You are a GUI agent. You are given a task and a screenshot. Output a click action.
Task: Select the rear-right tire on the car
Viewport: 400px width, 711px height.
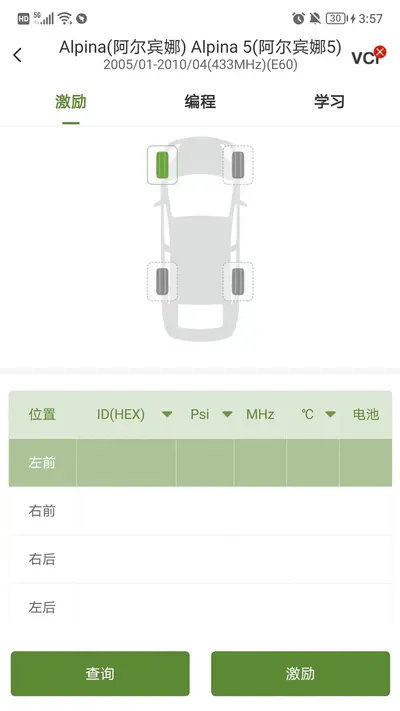coord(238,281)
